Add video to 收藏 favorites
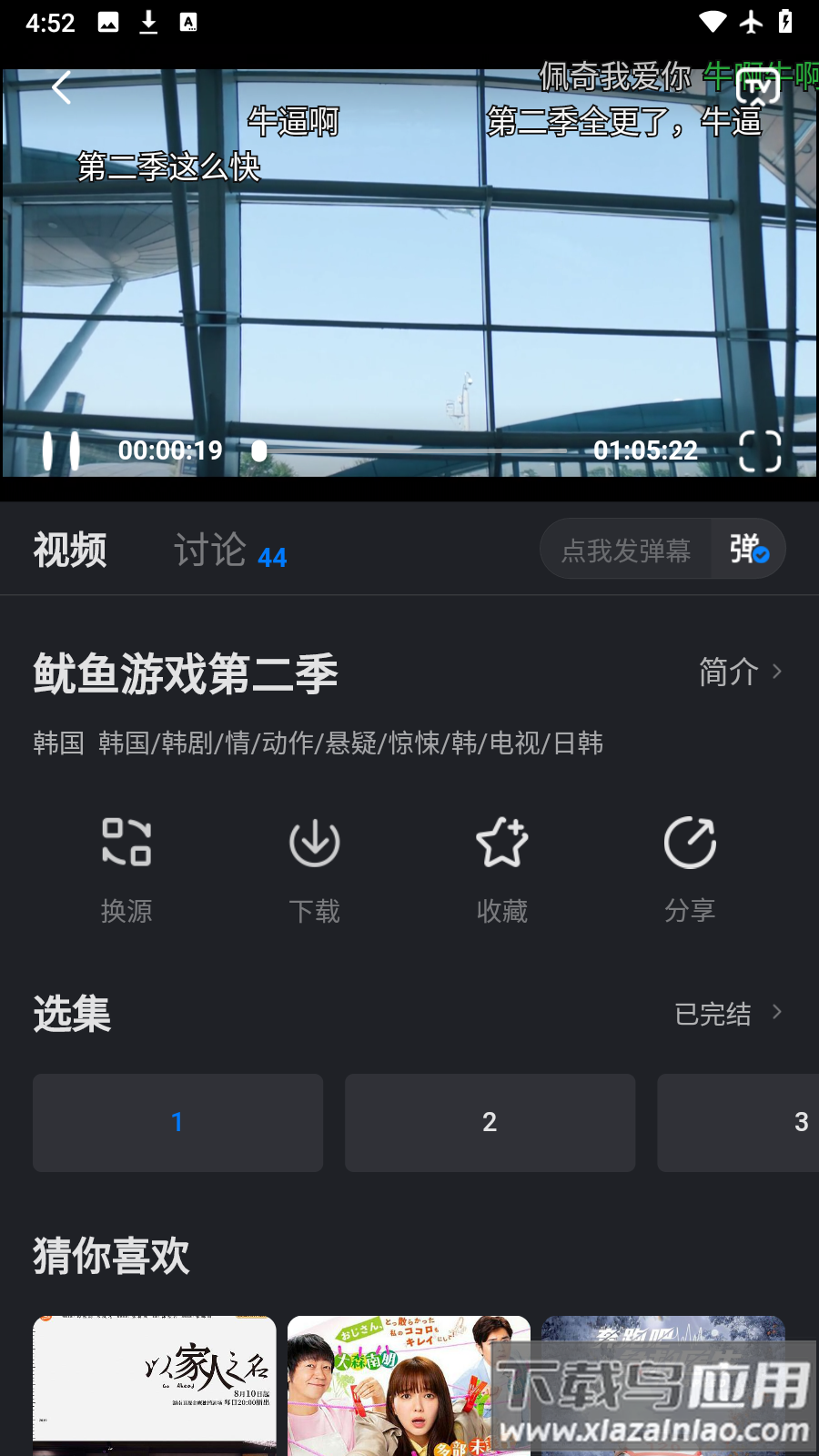 501,842
